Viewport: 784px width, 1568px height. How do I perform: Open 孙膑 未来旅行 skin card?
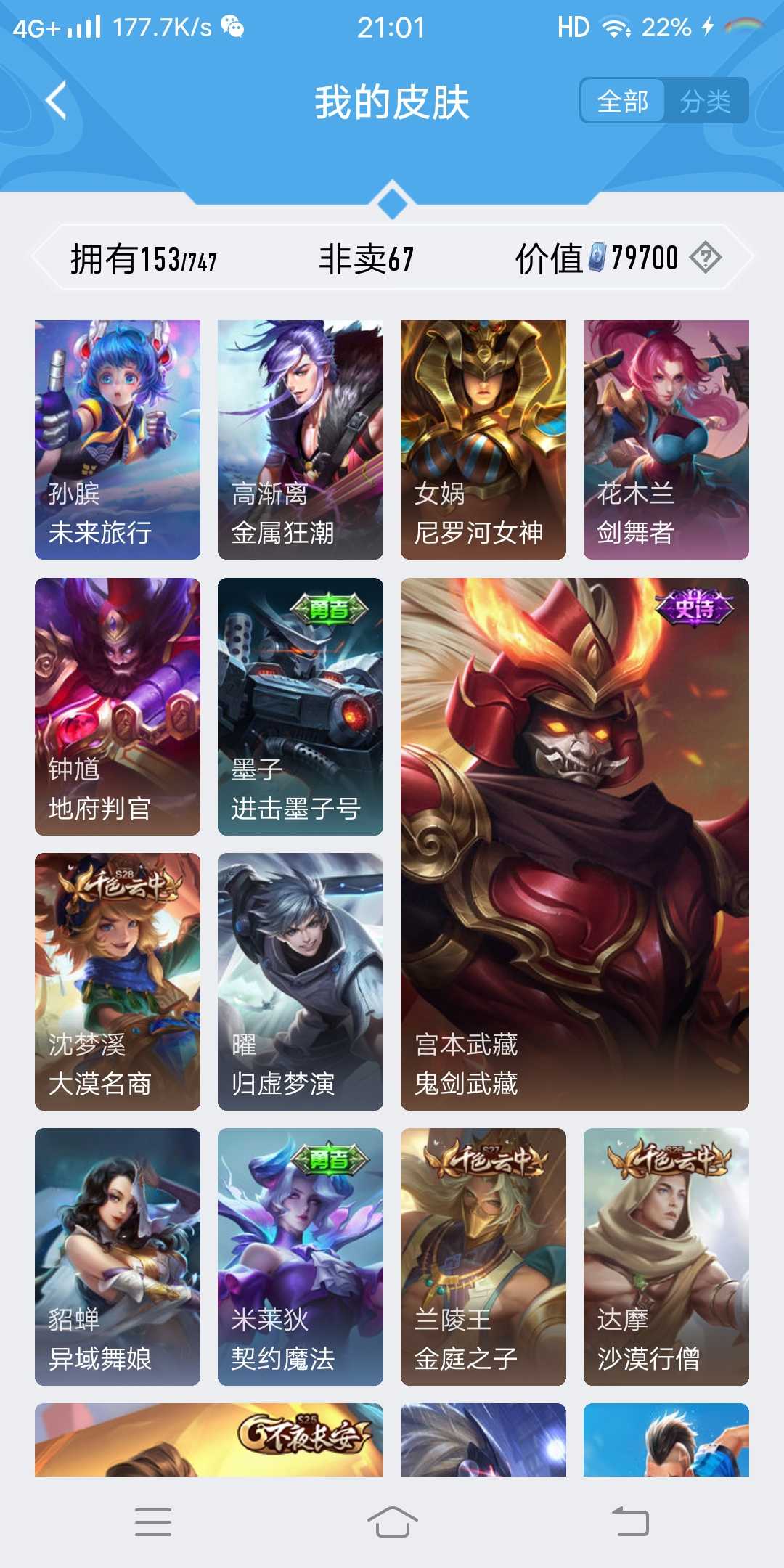tap(118, 439)
